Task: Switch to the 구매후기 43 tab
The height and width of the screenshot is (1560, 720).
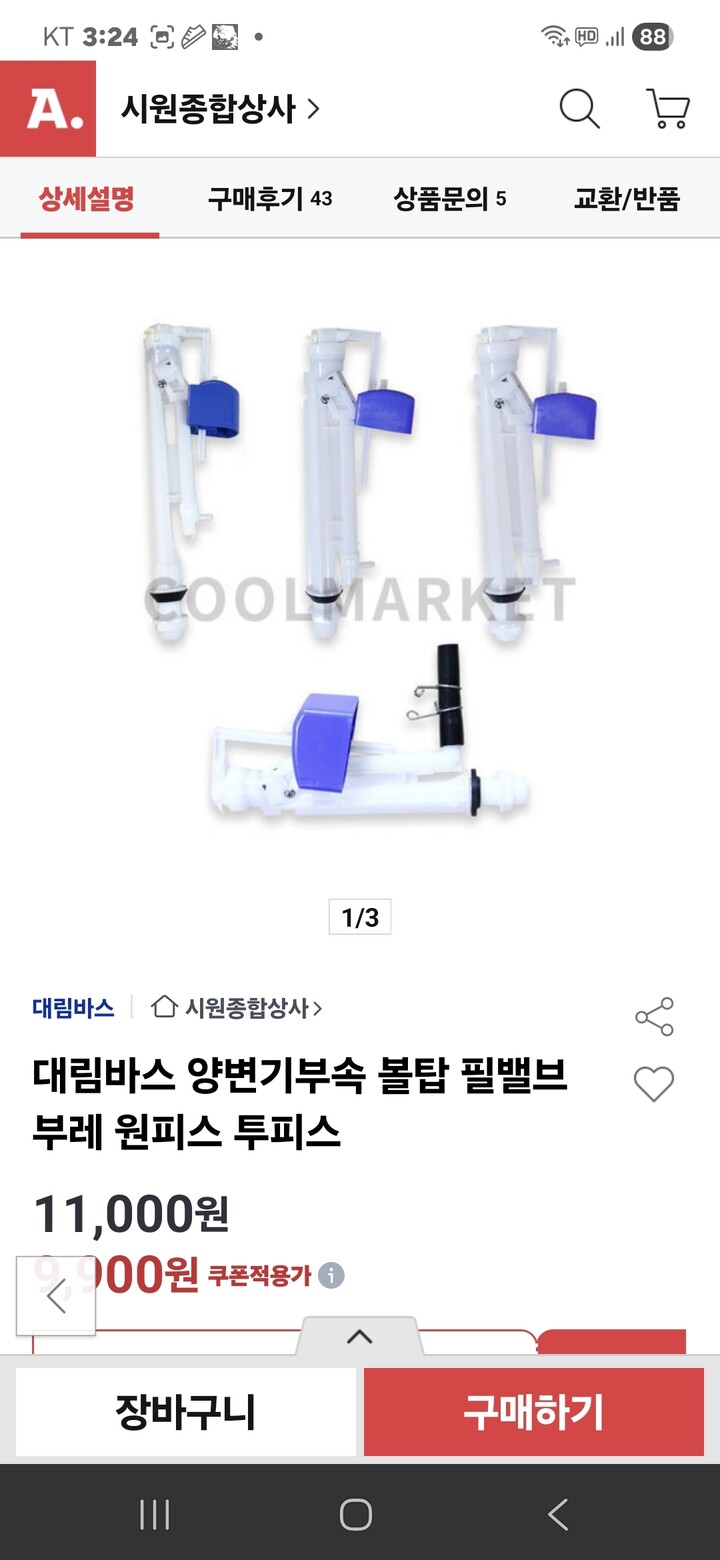Action: coord(268,199)
